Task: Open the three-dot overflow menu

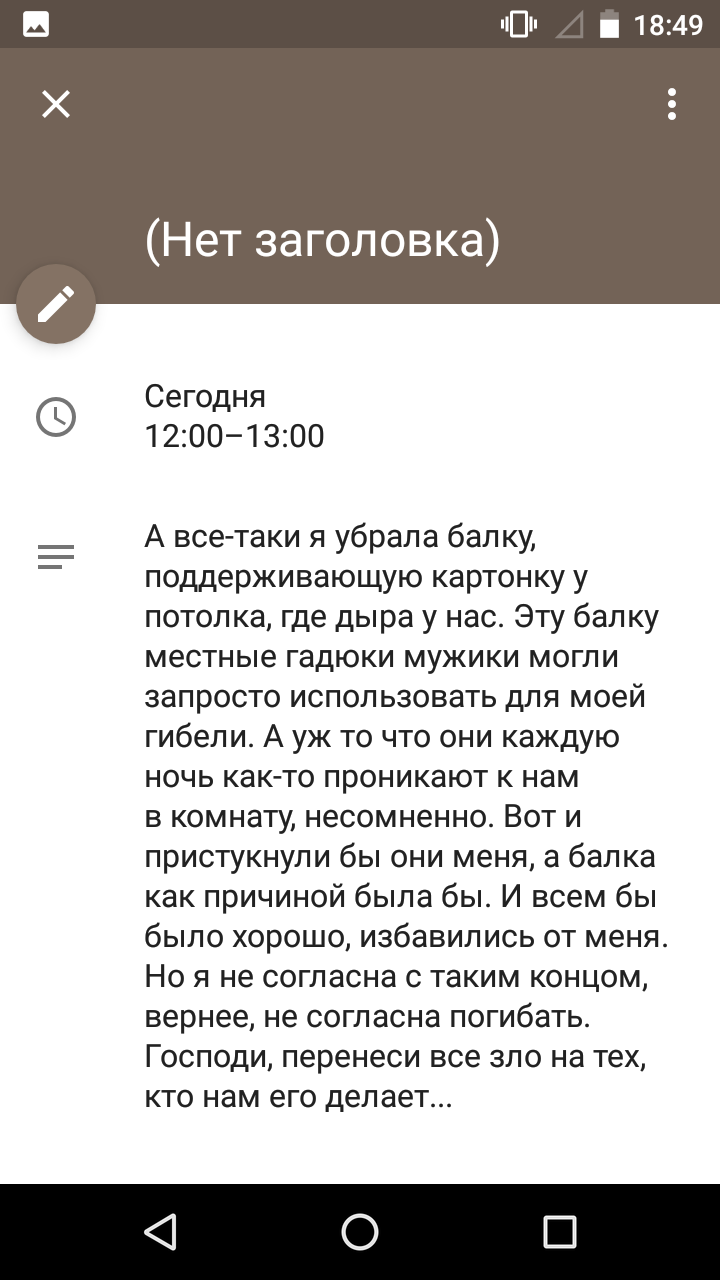Action: coord(672,104)
